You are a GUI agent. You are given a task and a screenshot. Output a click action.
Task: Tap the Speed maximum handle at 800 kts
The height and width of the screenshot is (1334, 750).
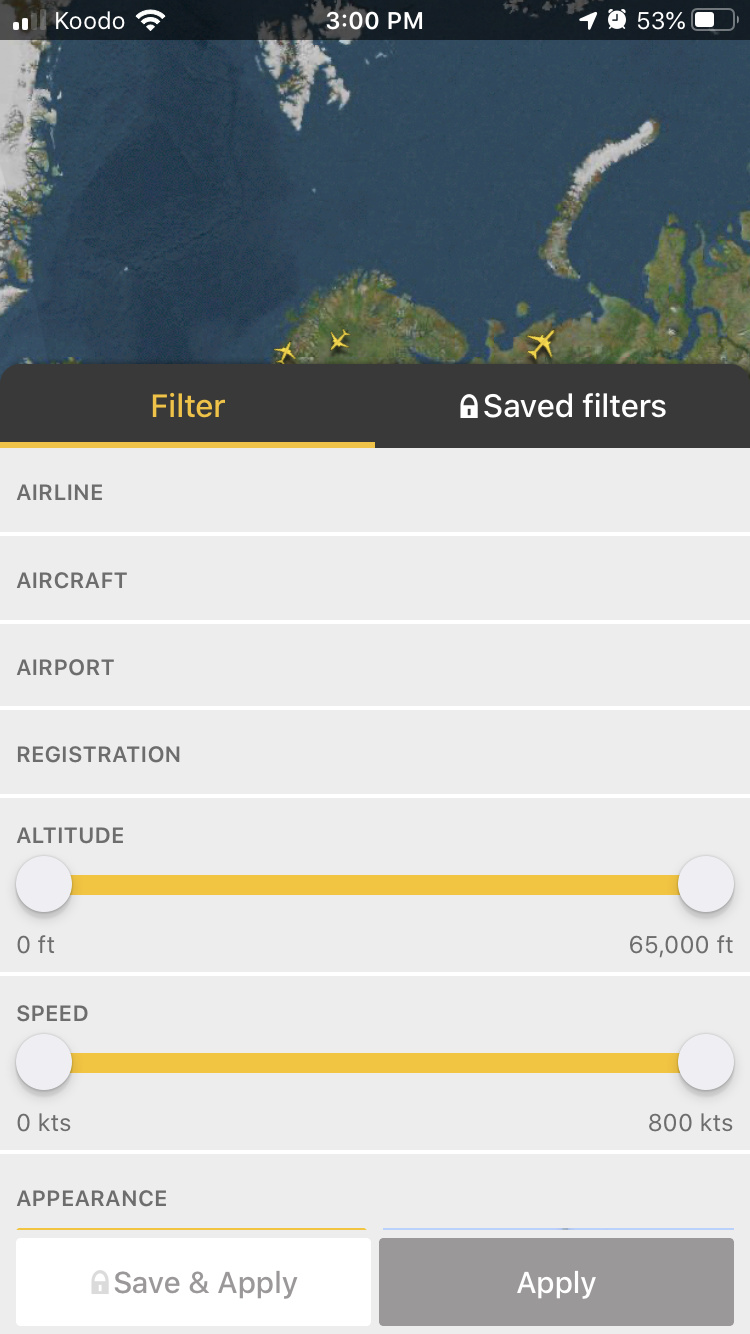[x=706, y=1062]
